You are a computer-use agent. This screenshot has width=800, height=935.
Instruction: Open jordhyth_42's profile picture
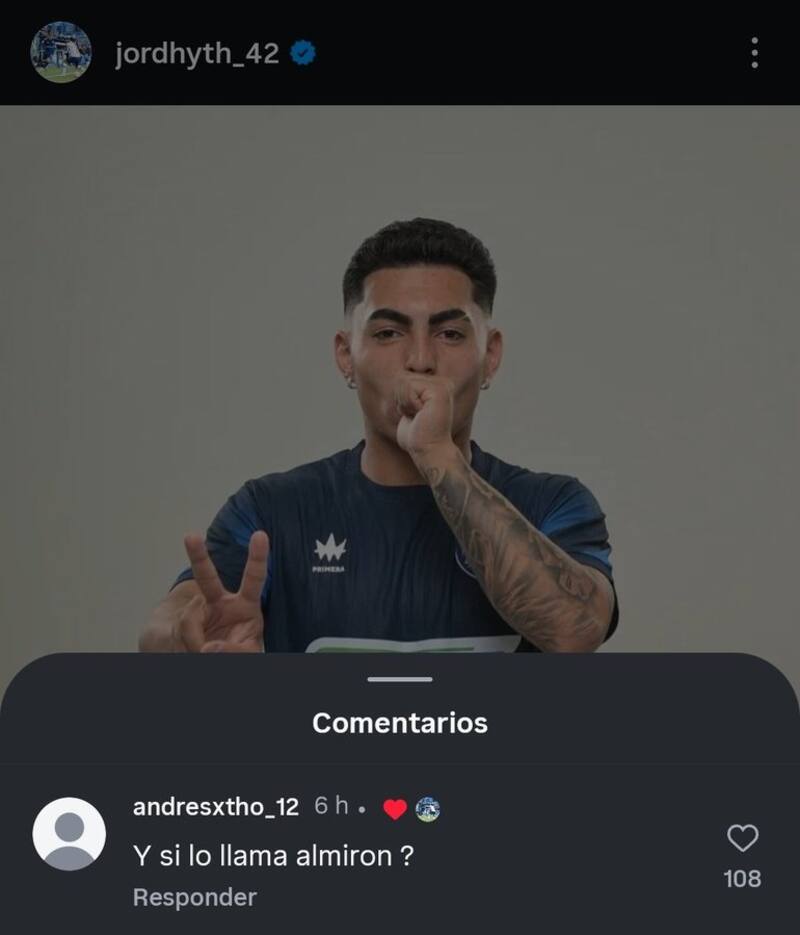(61, 52)
